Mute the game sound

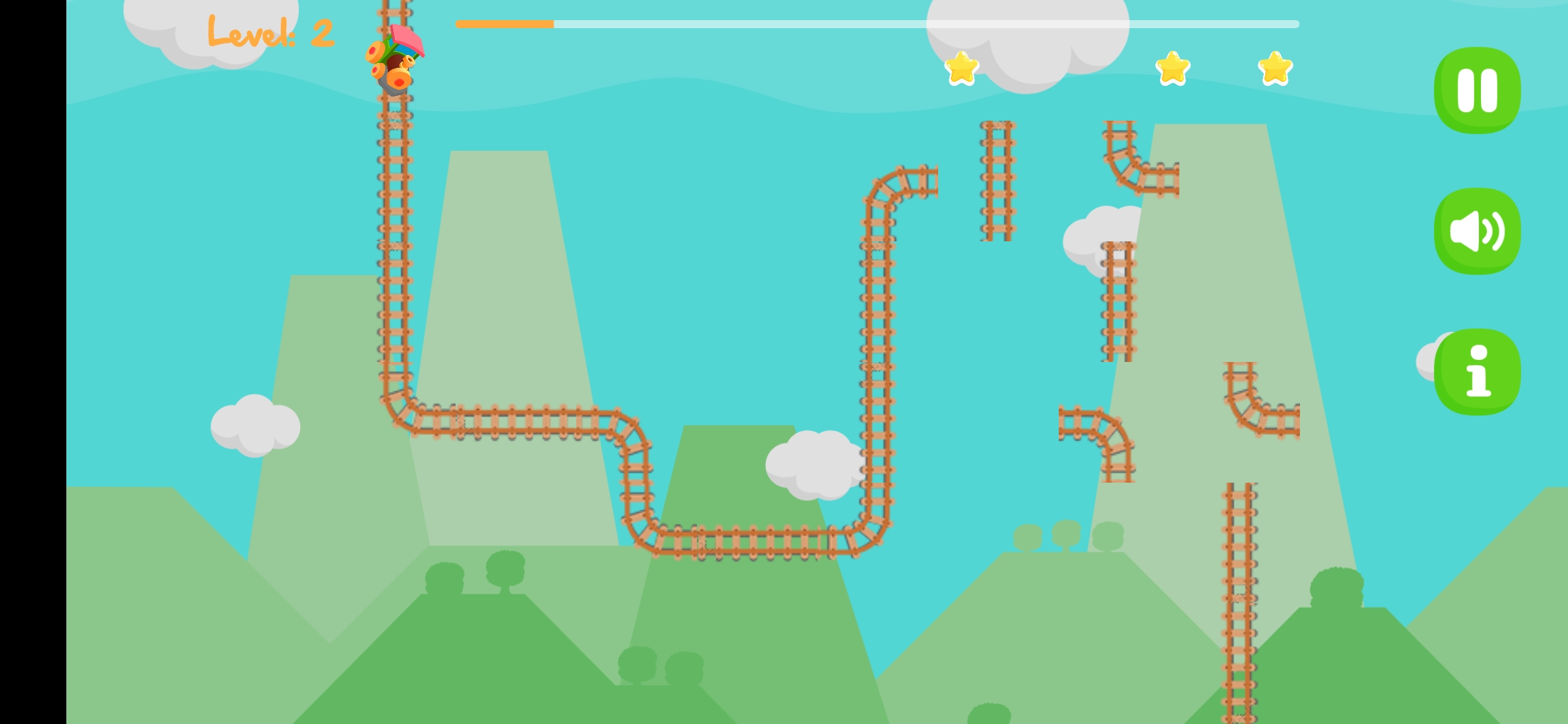pos(1477,231)
